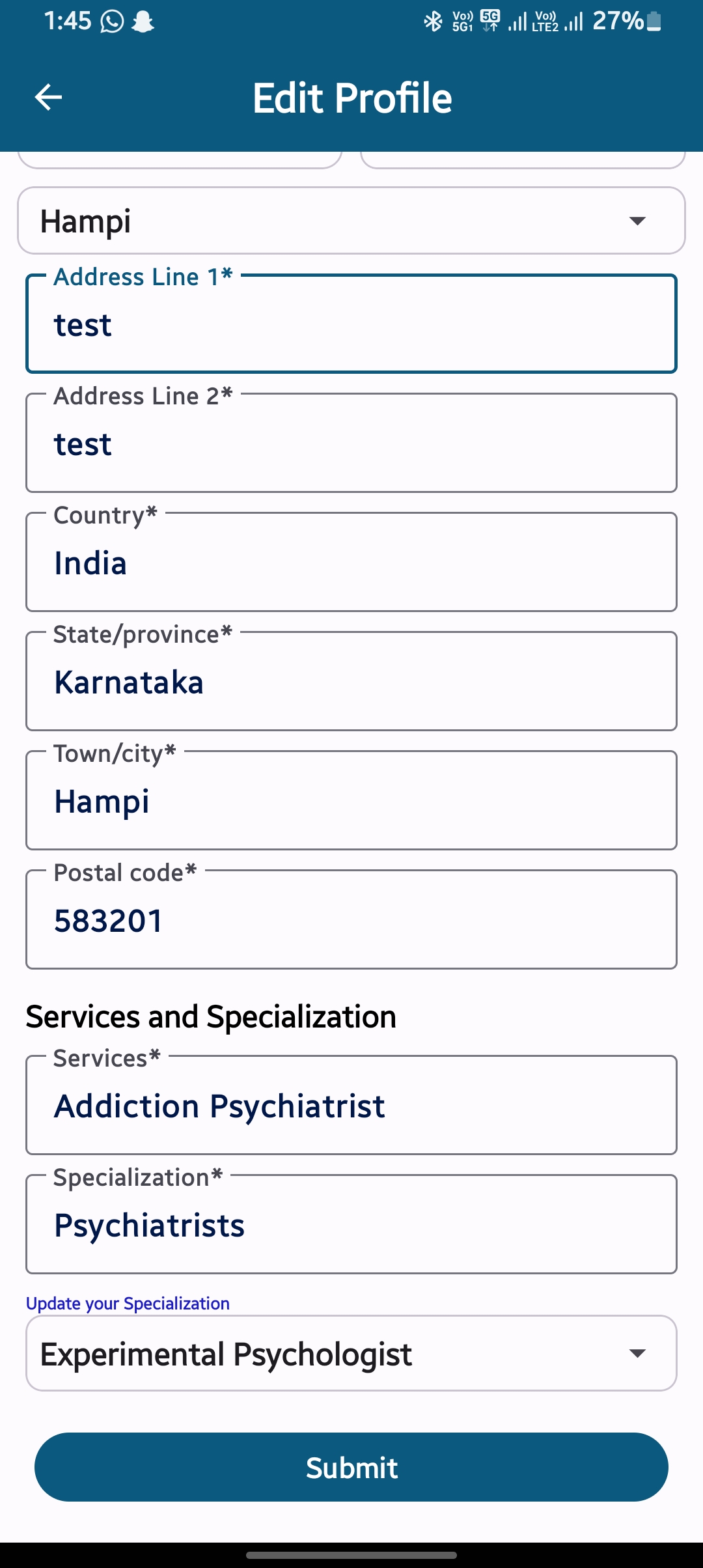Expand the Hampi city dropdown
The height and width of the screenshot is (1568, 703).
[x=351, y=221]
